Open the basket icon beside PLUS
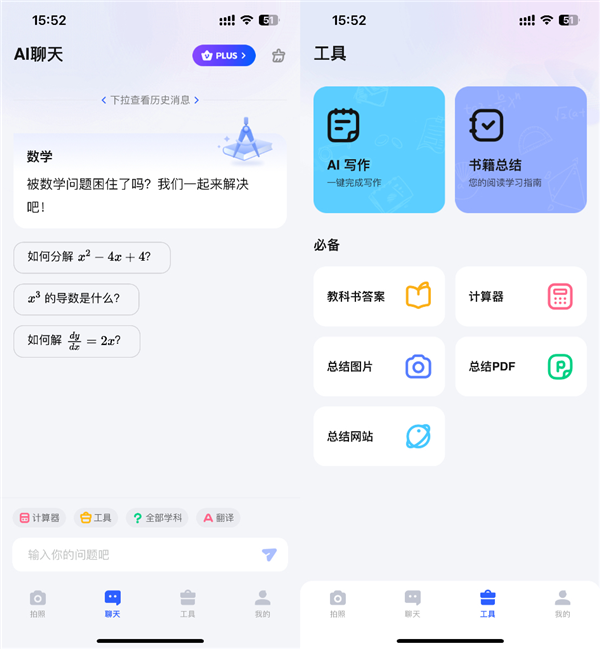The height and width of the screenshot is (649, 600). click(278, 56)
